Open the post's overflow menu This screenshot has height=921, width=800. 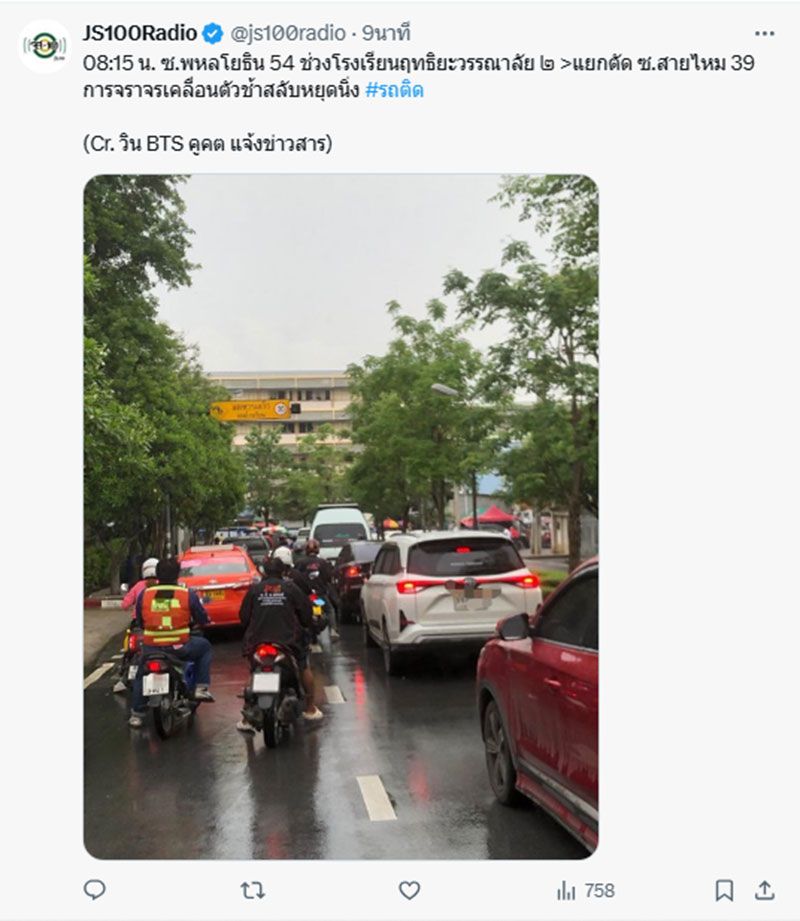point(764,33)
